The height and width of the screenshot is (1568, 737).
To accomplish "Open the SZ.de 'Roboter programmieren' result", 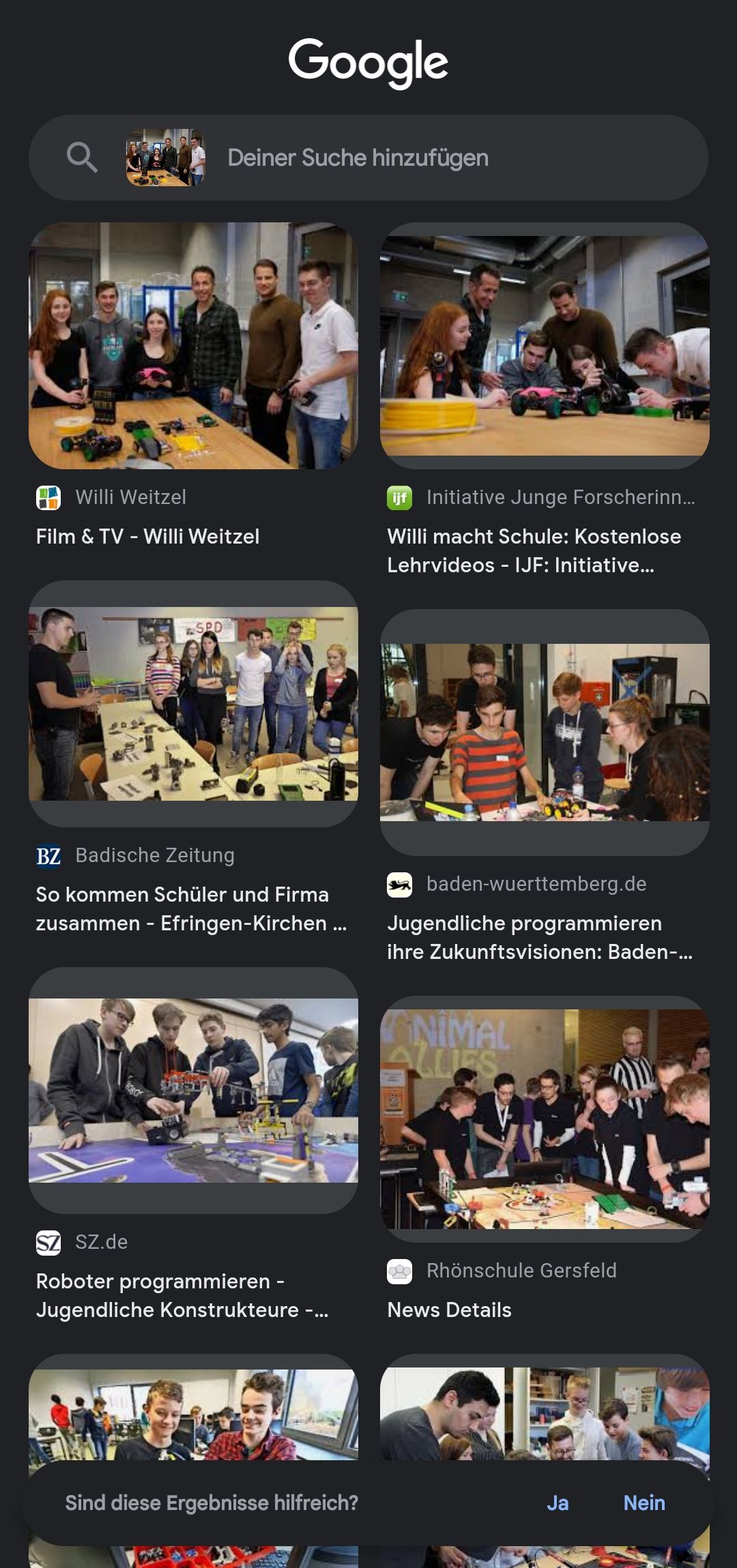I will pos(182,1295).
